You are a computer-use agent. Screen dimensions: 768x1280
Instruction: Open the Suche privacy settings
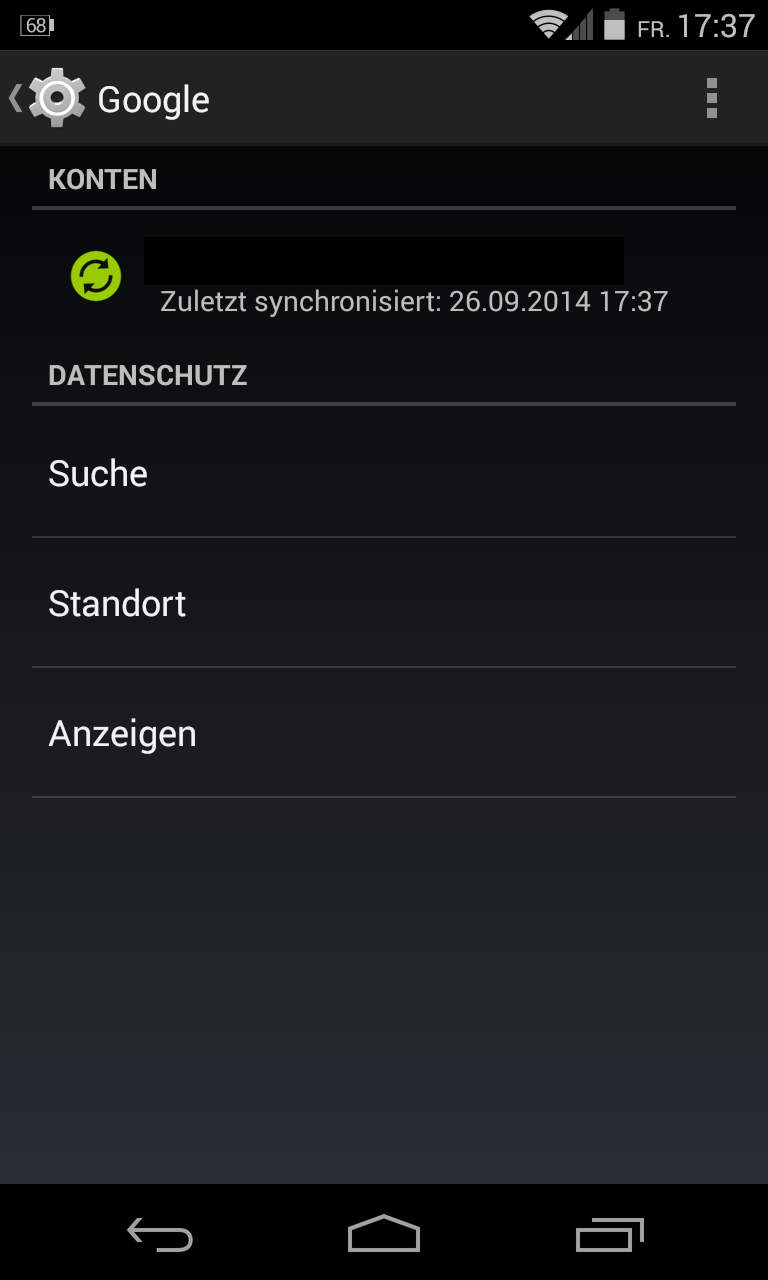coord(384,473)
